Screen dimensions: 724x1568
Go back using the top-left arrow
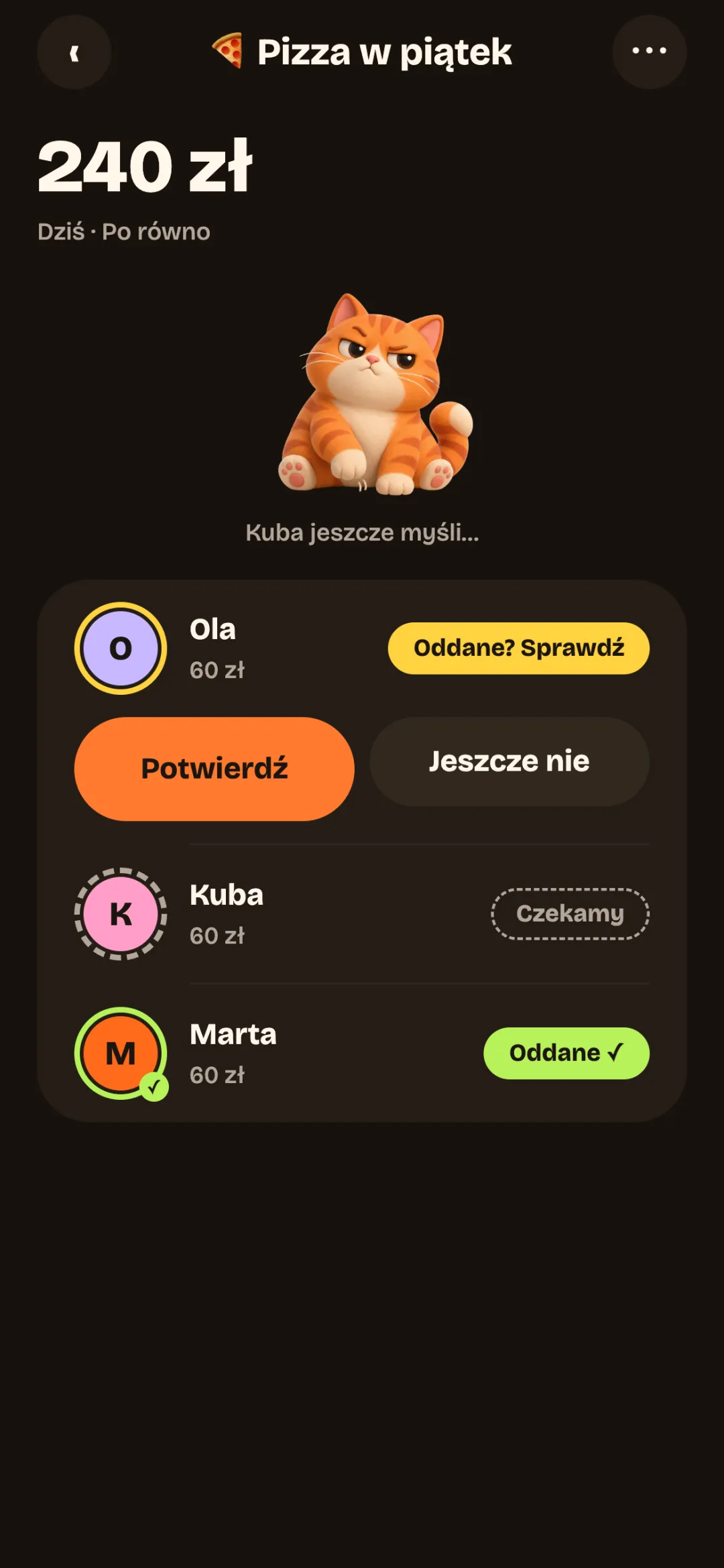pyautogui.click(x=74, y=52)
